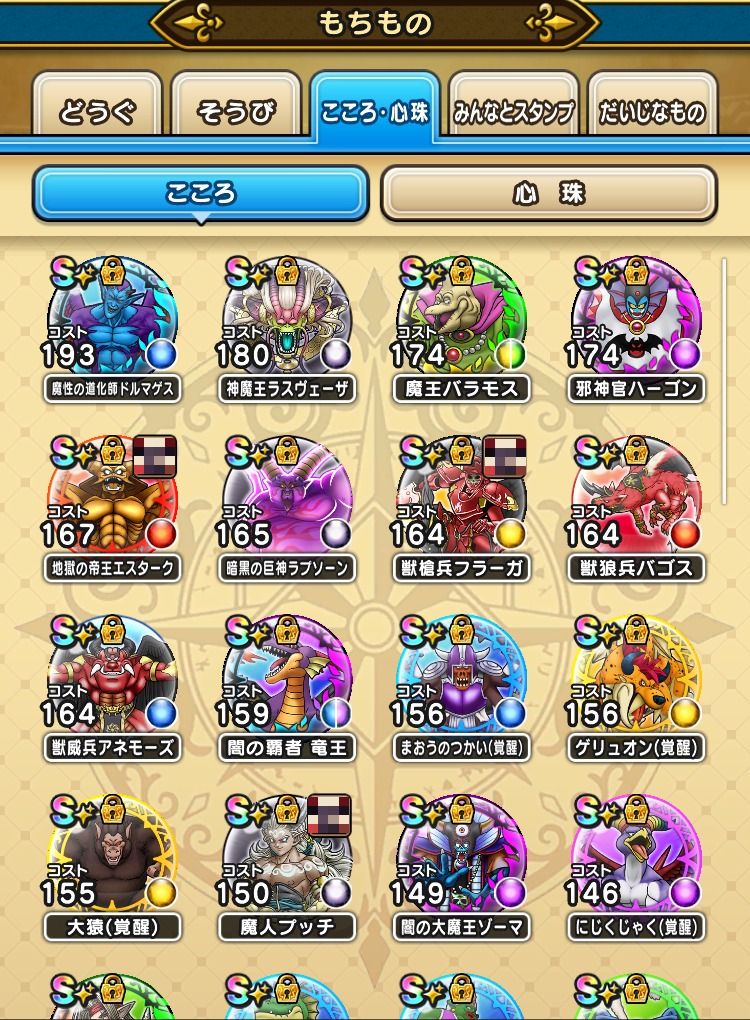This screenshot has width=750, height=1020.
Task: Open the みんなとスタンプ tab
Action: (513, 111)
